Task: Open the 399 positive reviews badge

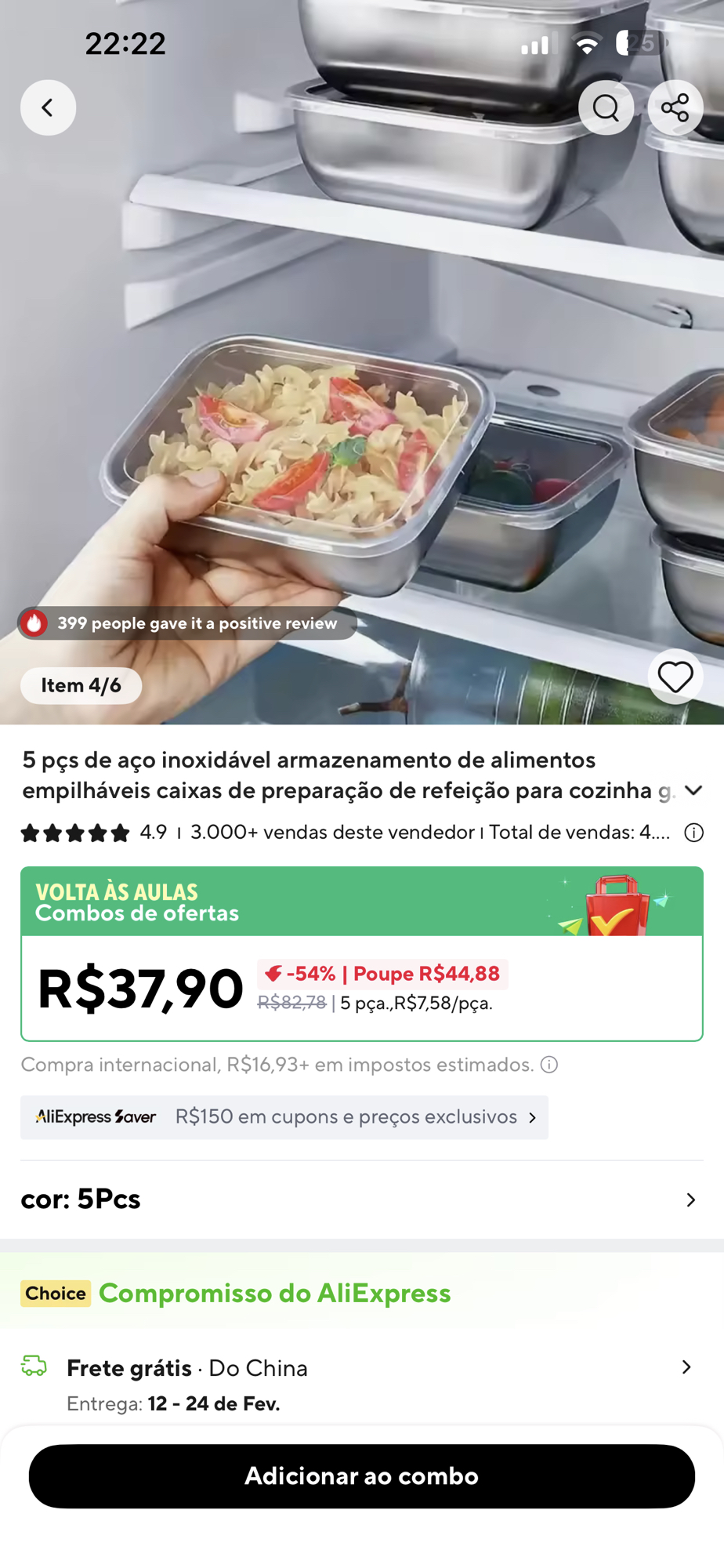Action: click(188, 623)
